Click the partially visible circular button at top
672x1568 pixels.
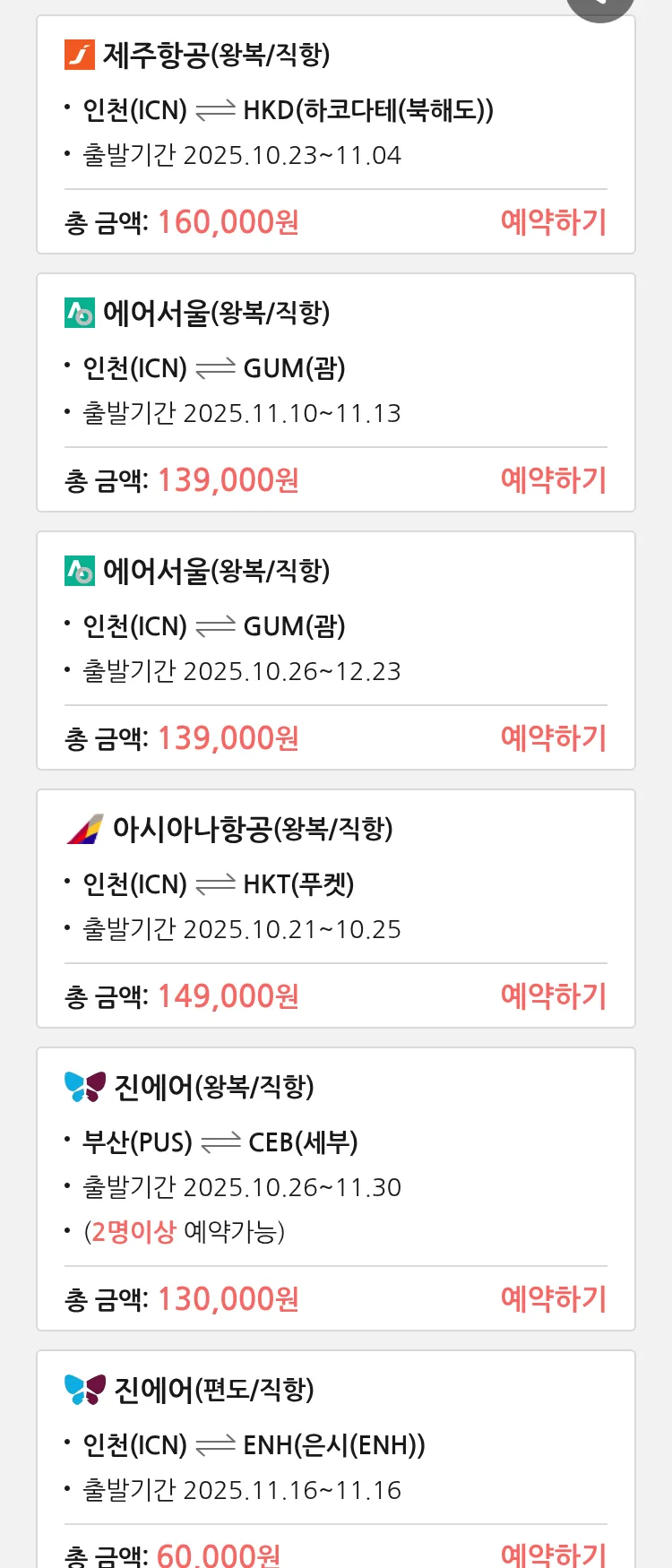(600, 7)
